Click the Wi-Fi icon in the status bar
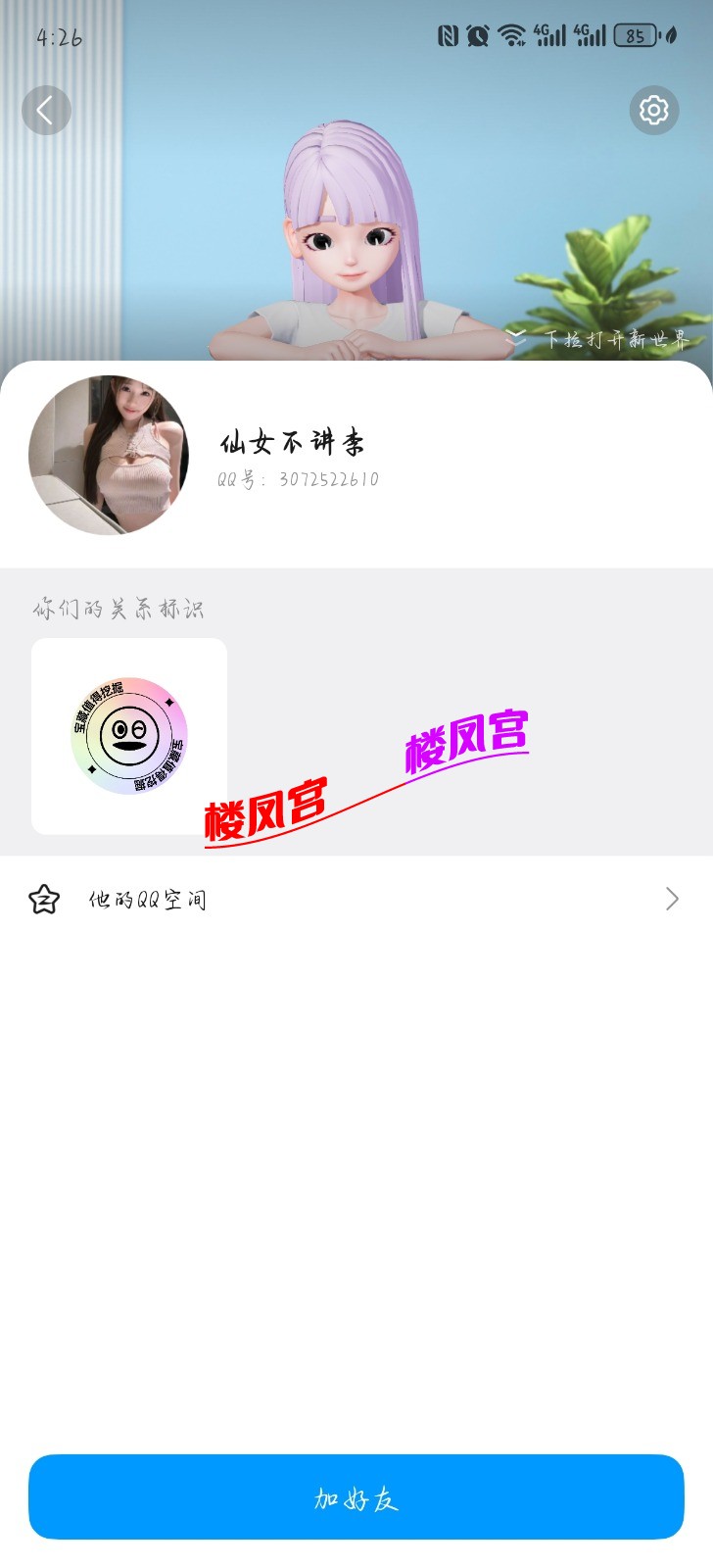This screenshot has height=1568, width=713. point(512,35)
